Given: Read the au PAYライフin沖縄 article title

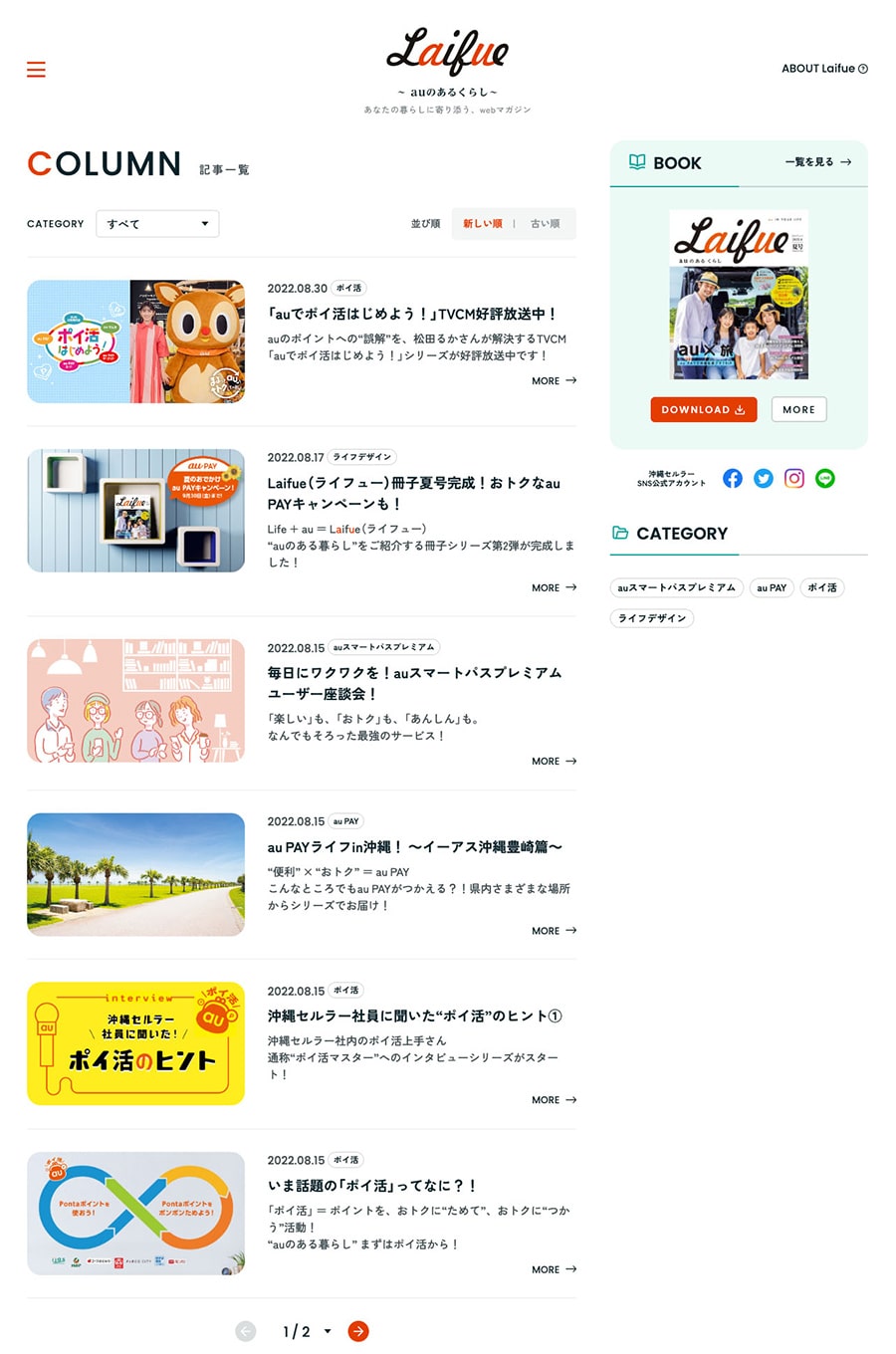Looking at the screenshot, I should click(x=414, y=847).
